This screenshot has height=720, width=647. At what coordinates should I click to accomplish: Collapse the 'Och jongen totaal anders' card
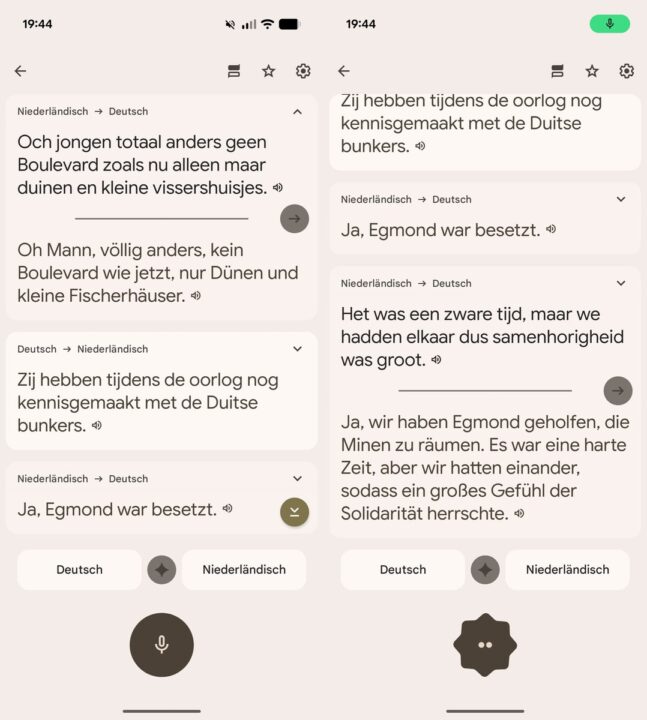pyautogui.click(x=297, y=112)
